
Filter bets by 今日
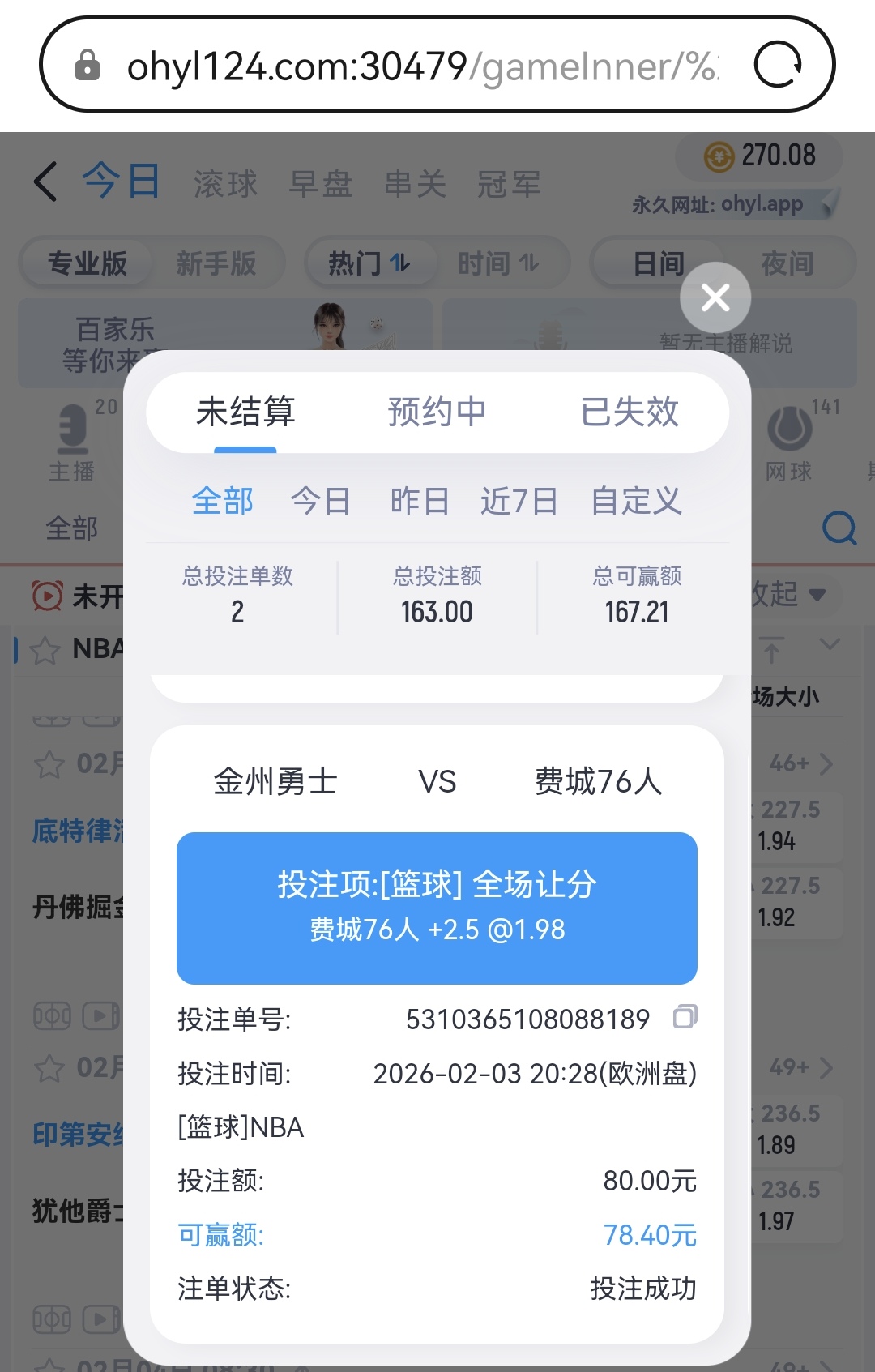(x=321, y=501)
